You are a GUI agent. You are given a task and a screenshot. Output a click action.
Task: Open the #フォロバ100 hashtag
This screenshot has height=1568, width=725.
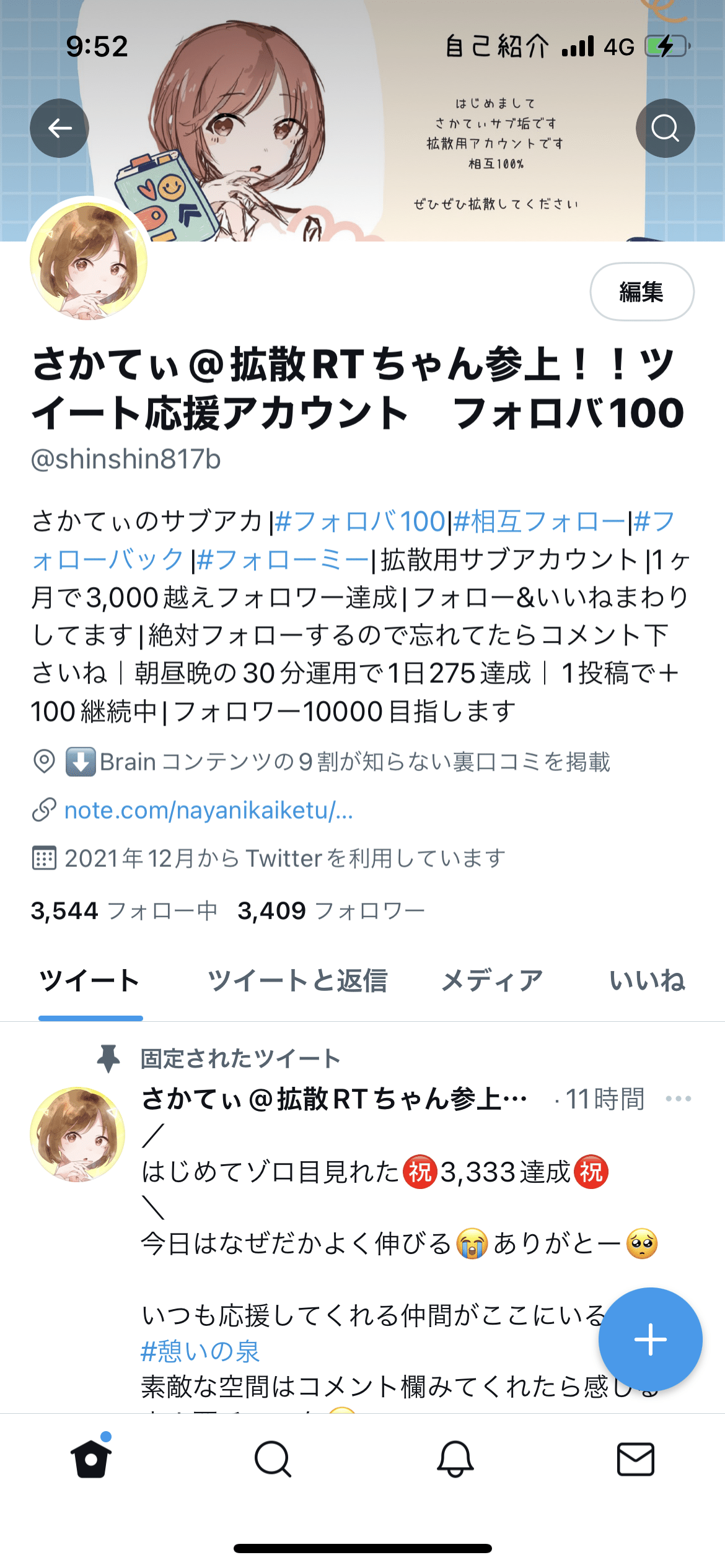(x=360, y=521)
